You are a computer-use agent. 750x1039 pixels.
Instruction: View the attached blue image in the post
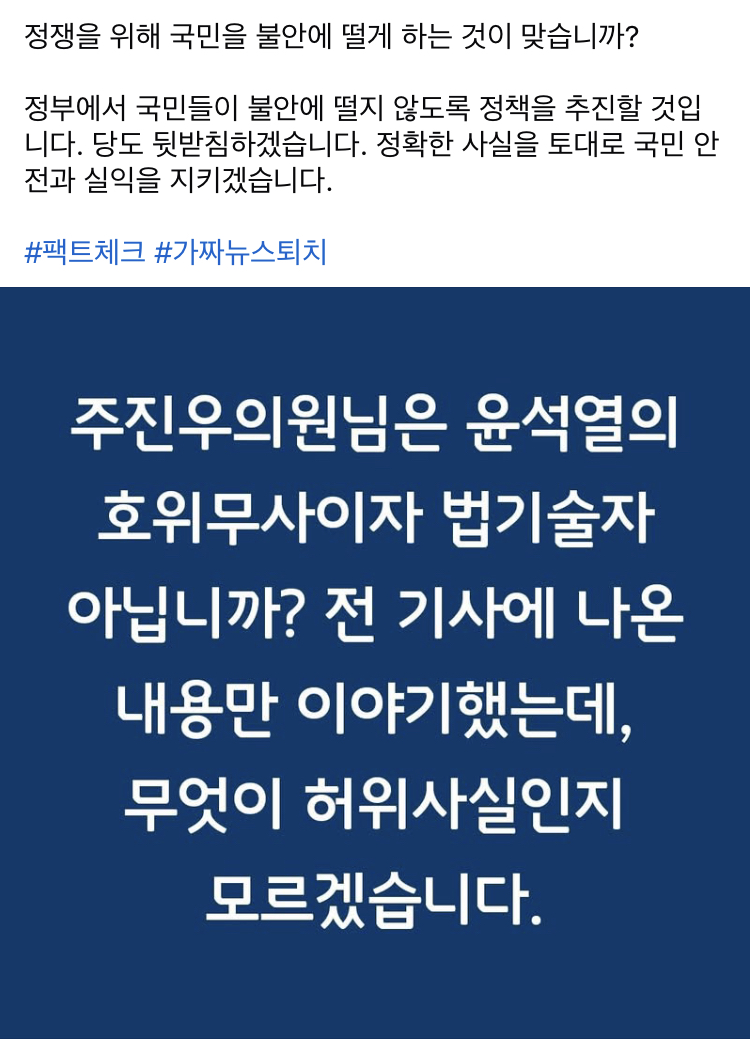tap(375, 660)
